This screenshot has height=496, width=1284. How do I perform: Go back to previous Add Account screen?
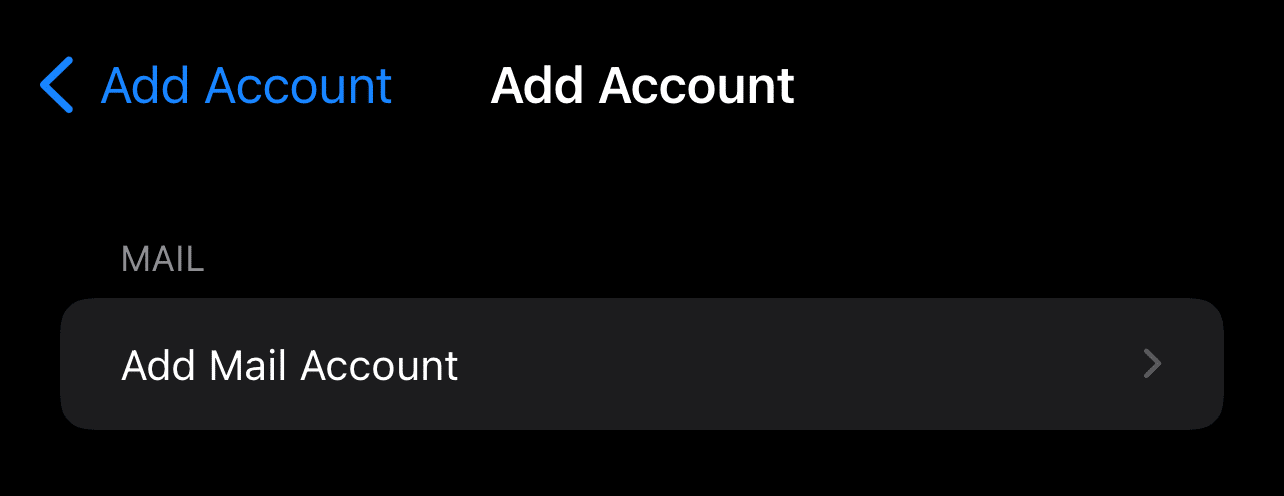tap(215, 86)
